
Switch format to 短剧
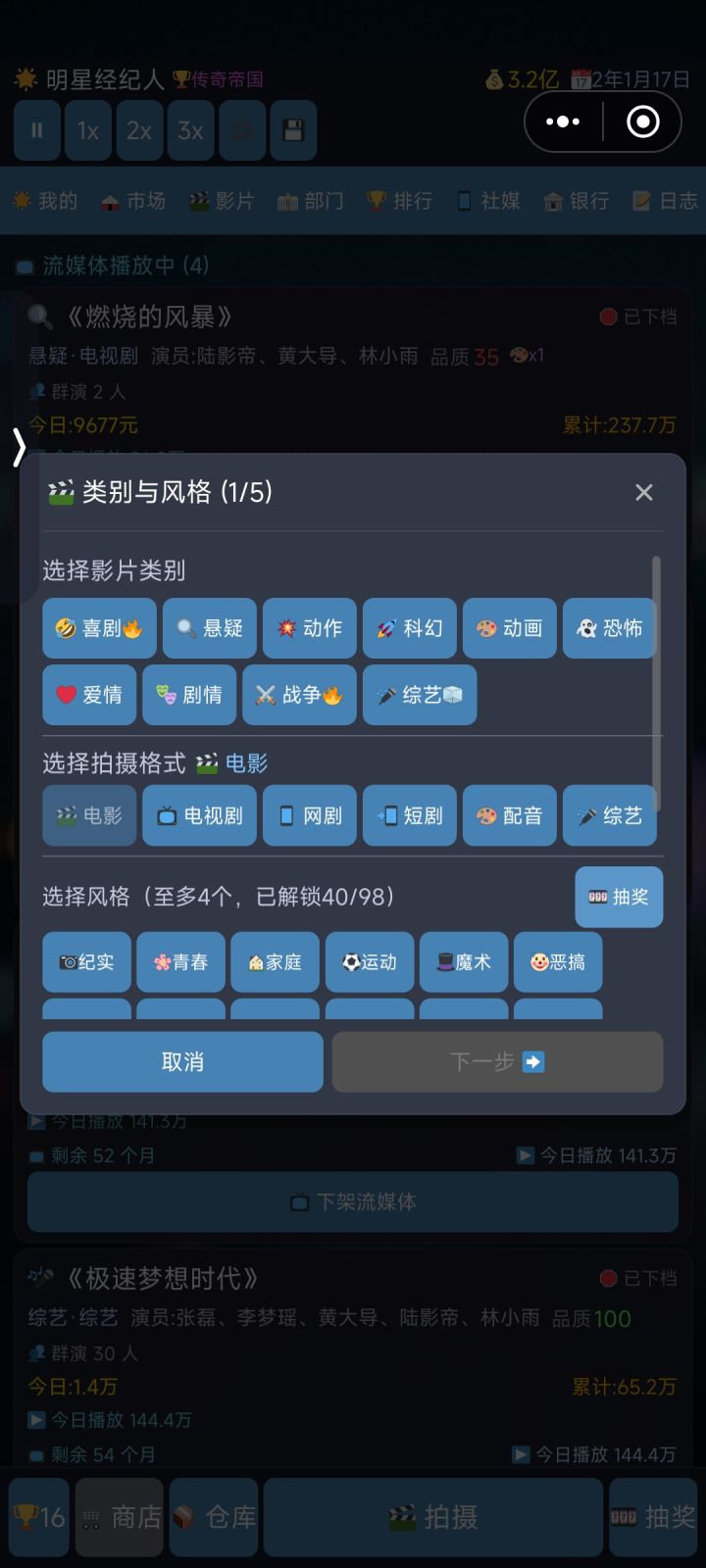[409, 815]
